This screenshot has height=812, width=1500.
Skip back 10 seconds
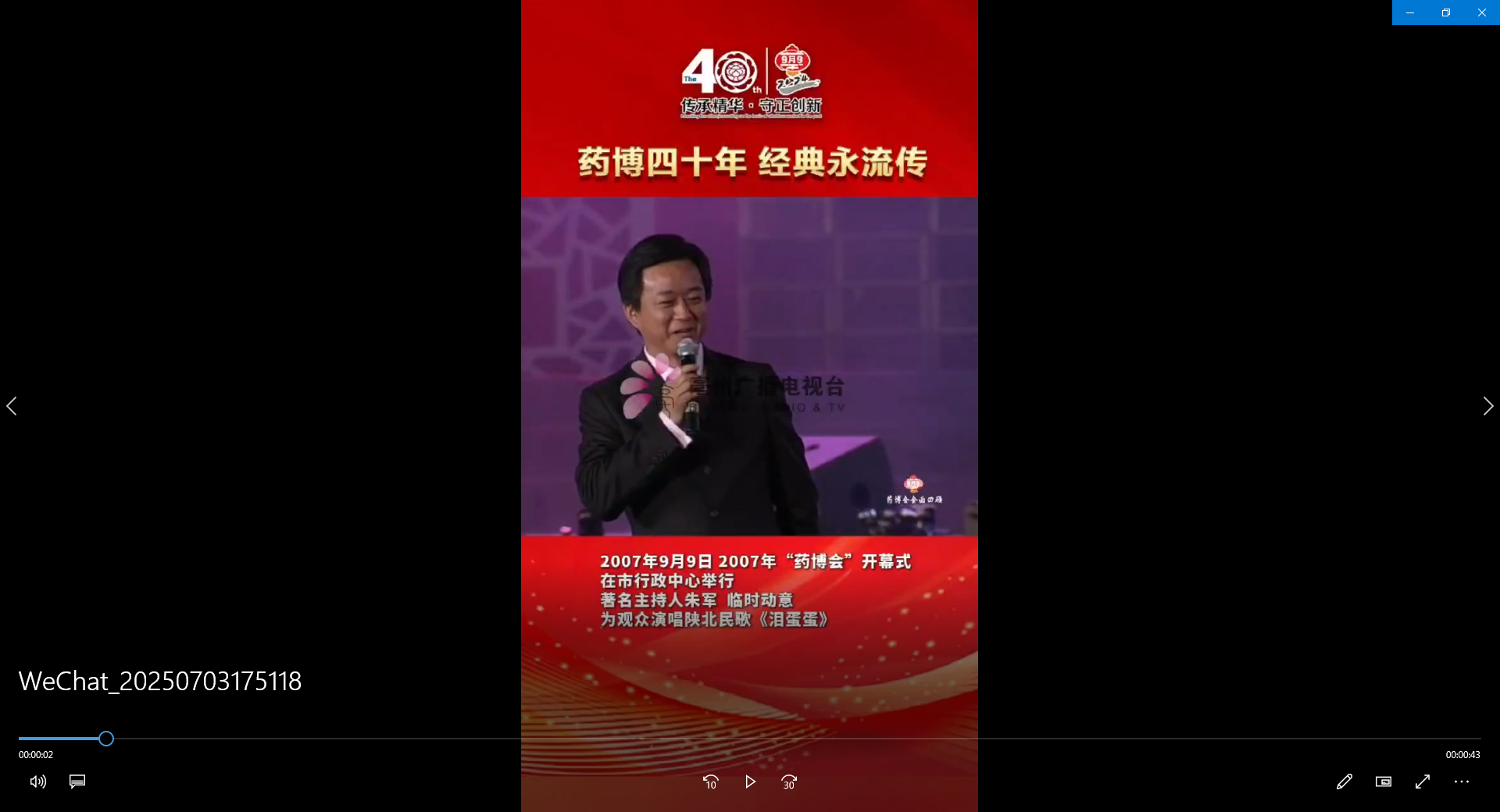pos(710,782)
